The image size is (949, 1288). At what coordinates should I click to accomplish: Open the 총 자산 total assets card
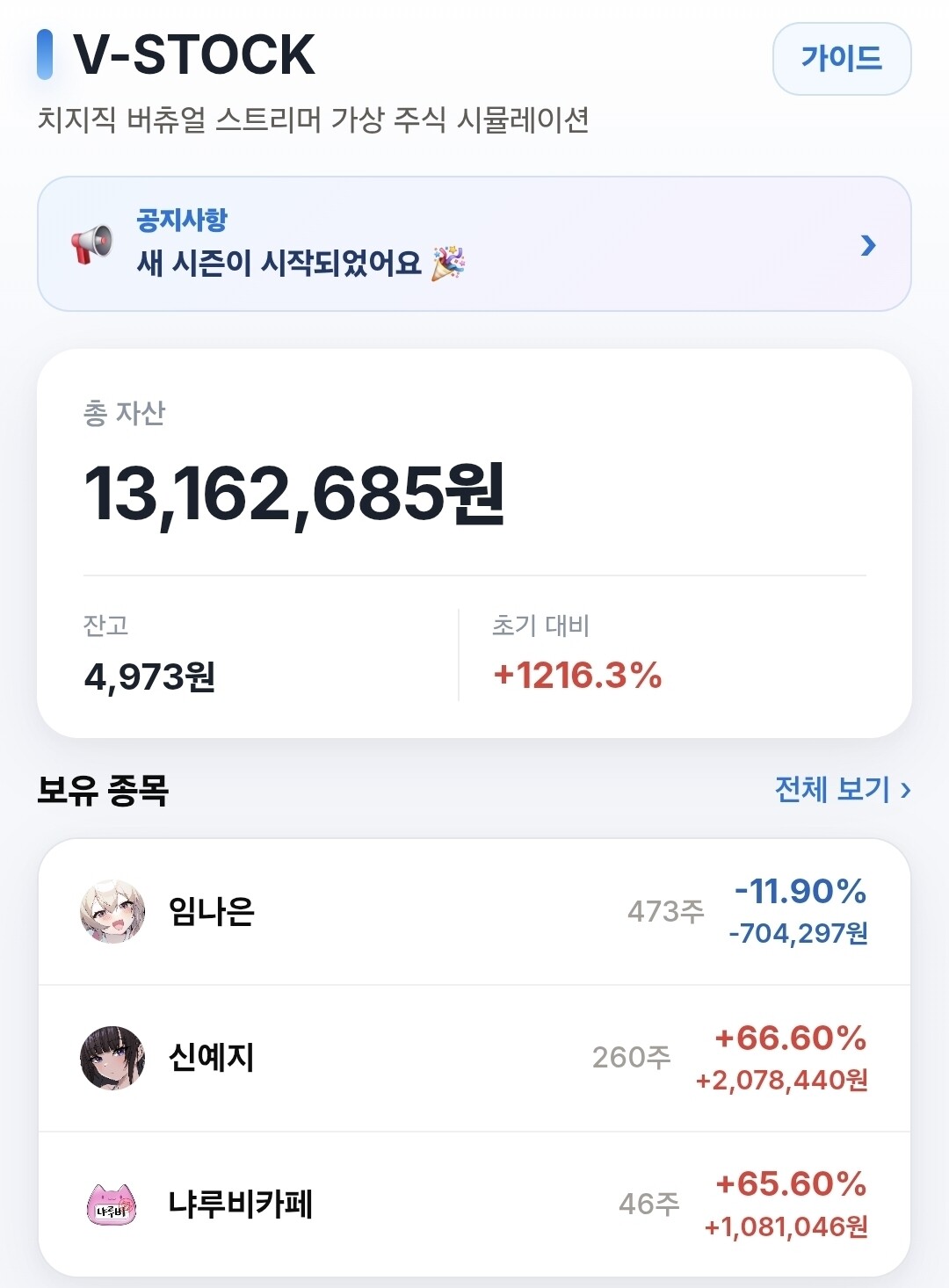pyautogui.click(x=474, y=543)
